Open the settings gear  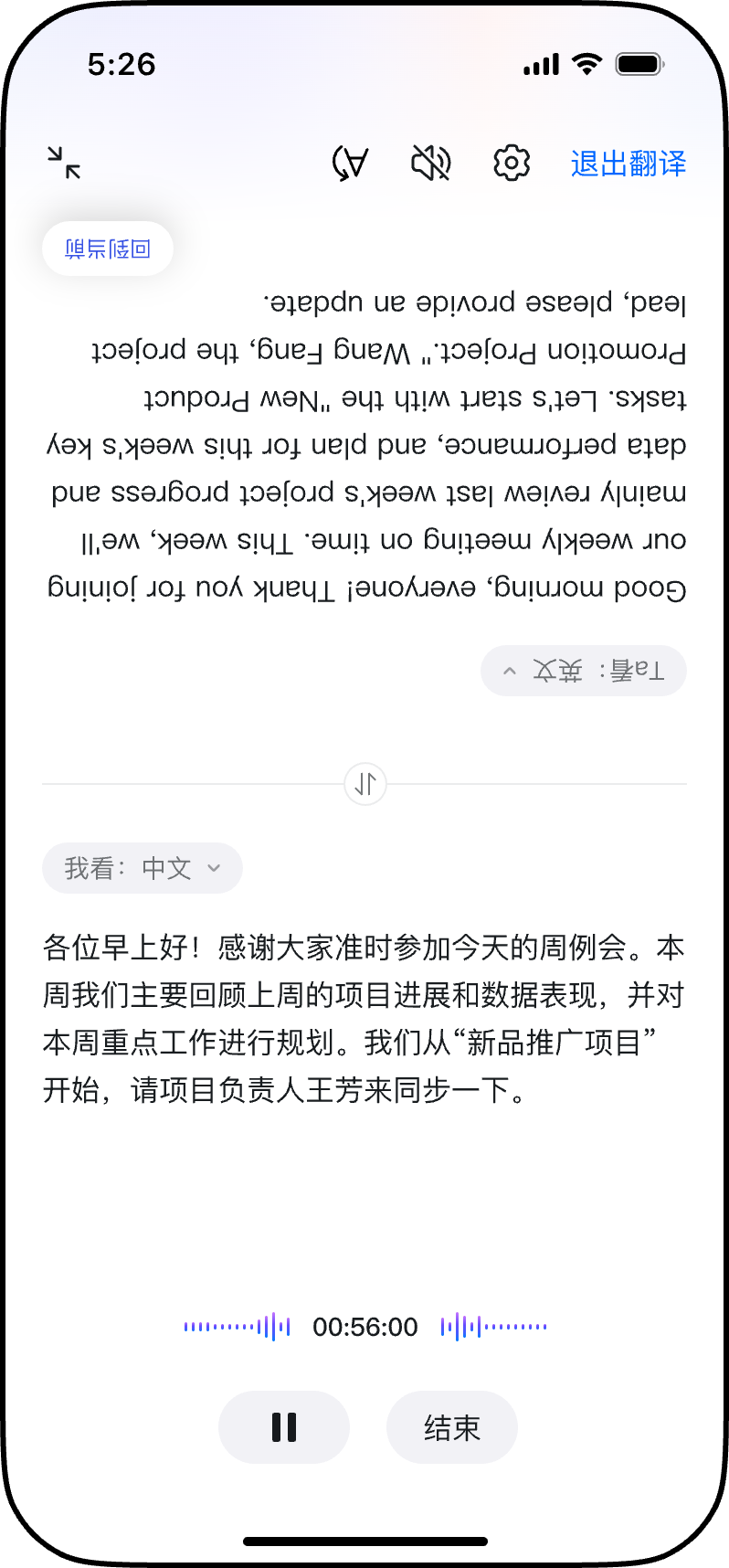coord(512,163)
